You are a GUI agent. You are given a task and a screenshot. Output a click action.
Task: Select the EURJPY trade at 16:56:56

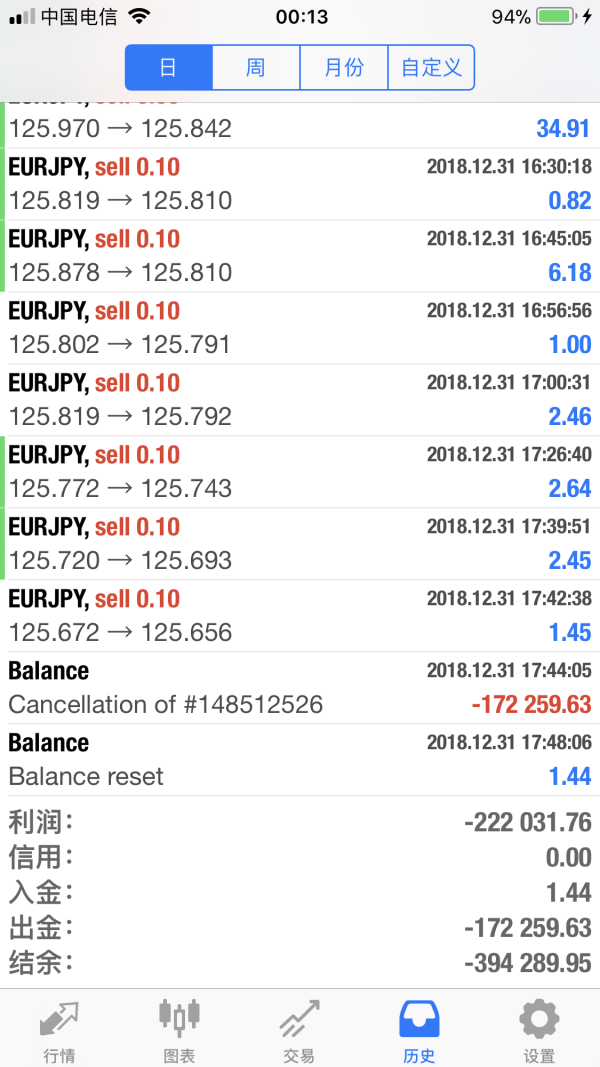(x=300, y=328)
